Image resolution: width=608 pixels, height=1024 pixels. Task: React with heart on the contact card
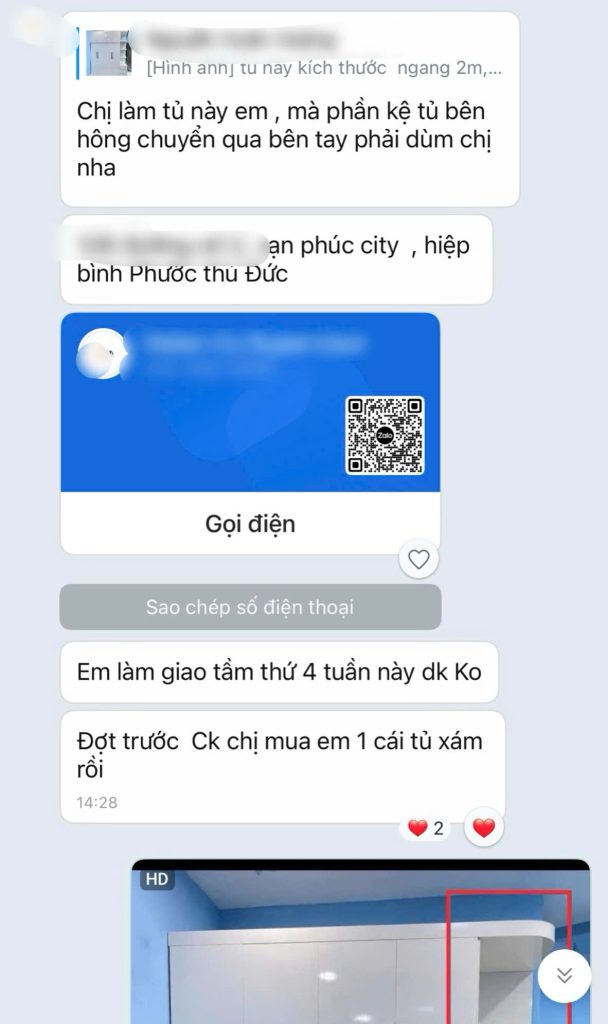tap(419, 560)
